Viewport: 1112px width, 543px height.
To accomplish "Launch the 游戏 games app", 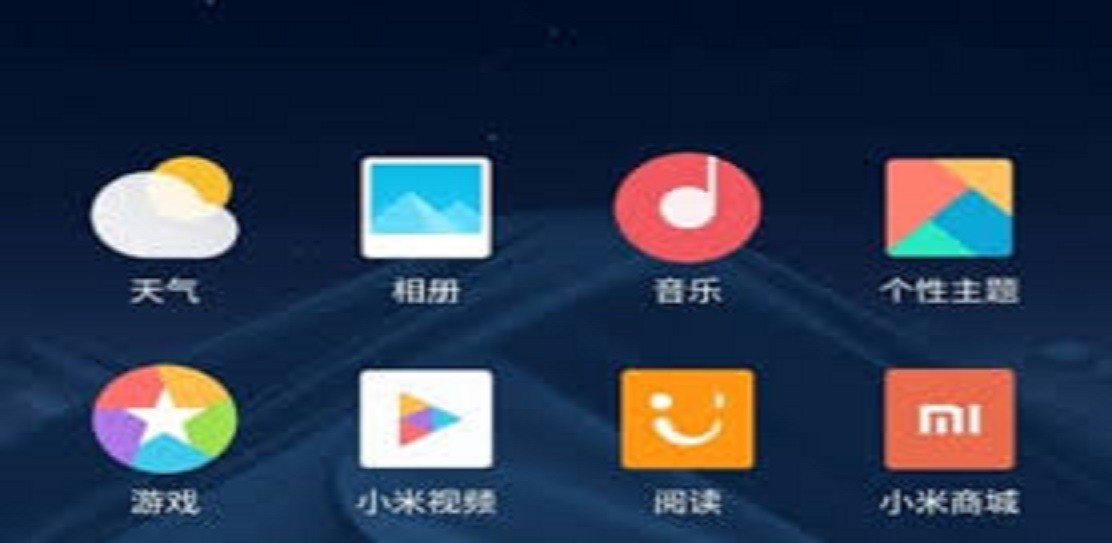I will [165, 418].
